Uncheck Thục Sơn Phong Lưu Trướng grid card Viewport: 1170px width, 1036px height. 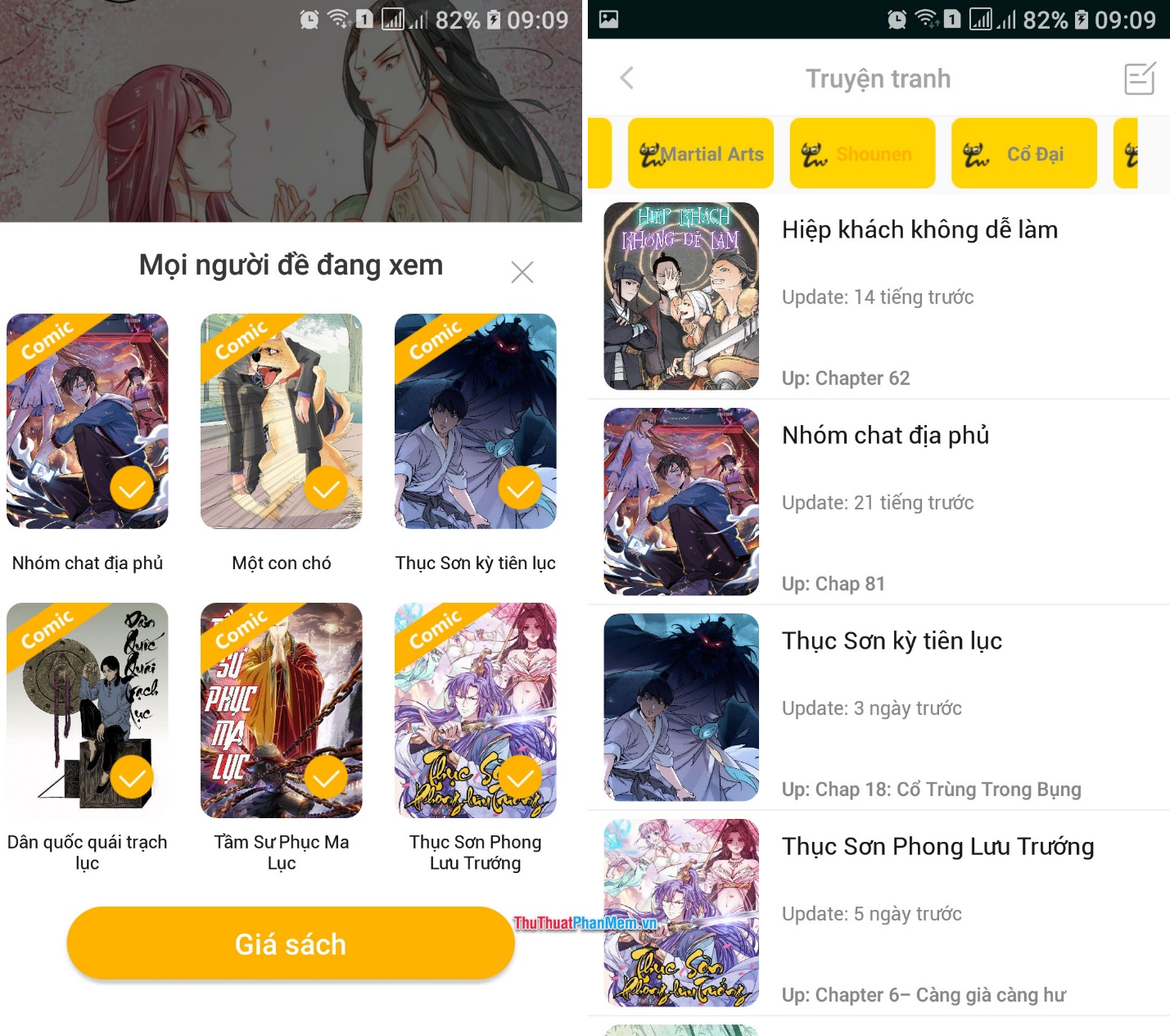519,777
